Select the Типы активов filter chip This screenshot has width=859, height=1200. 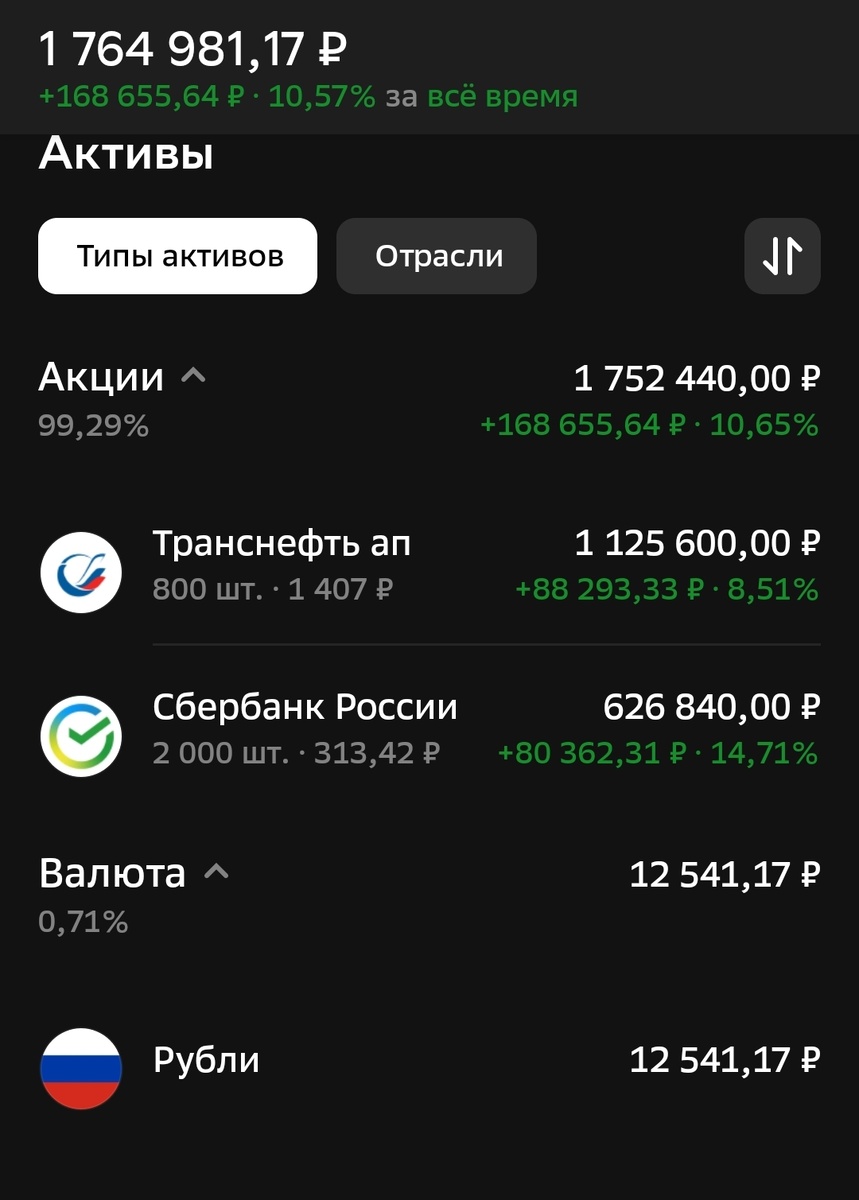[x=177, y=256]
